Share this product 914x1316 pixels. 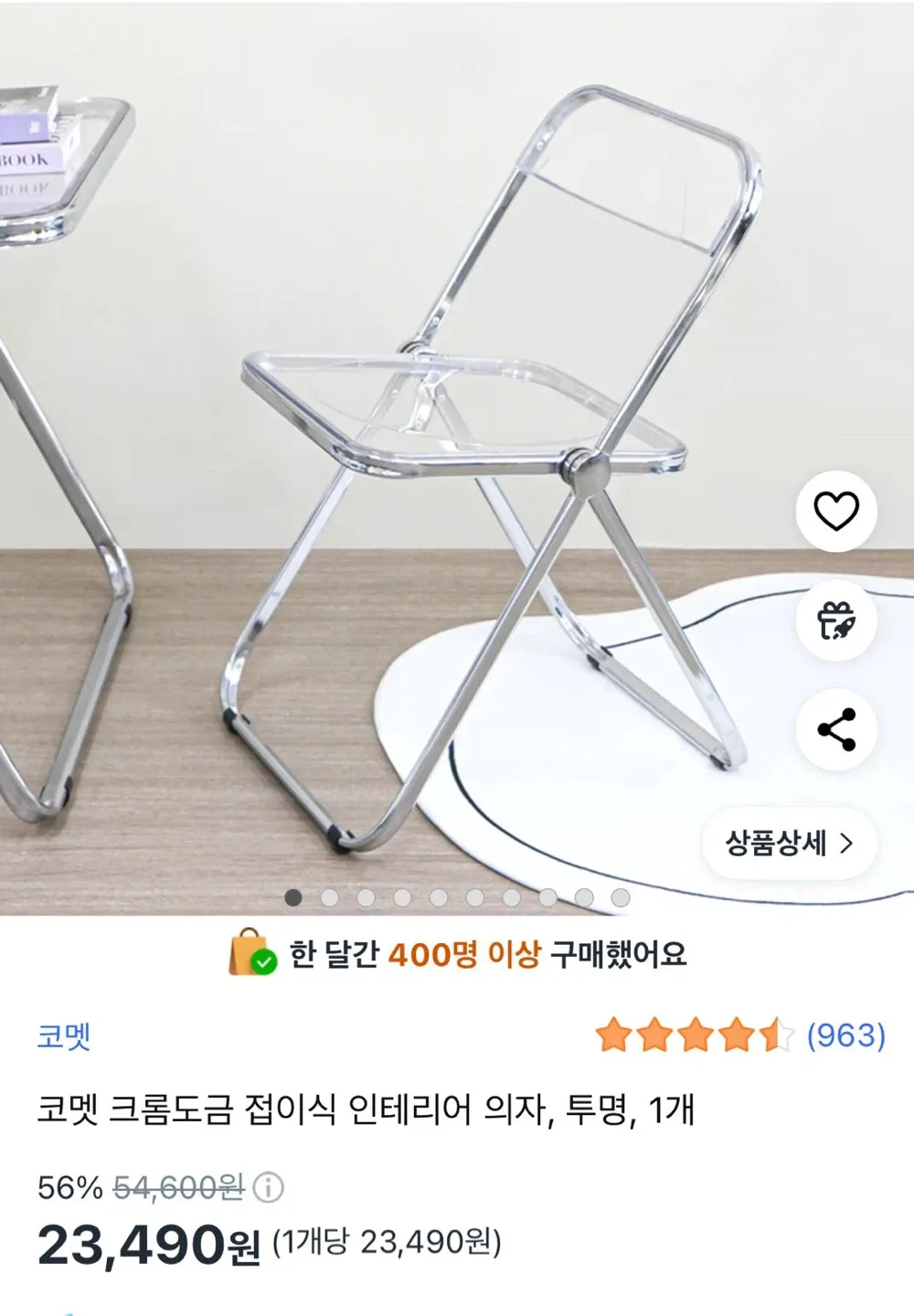point(836,730)
